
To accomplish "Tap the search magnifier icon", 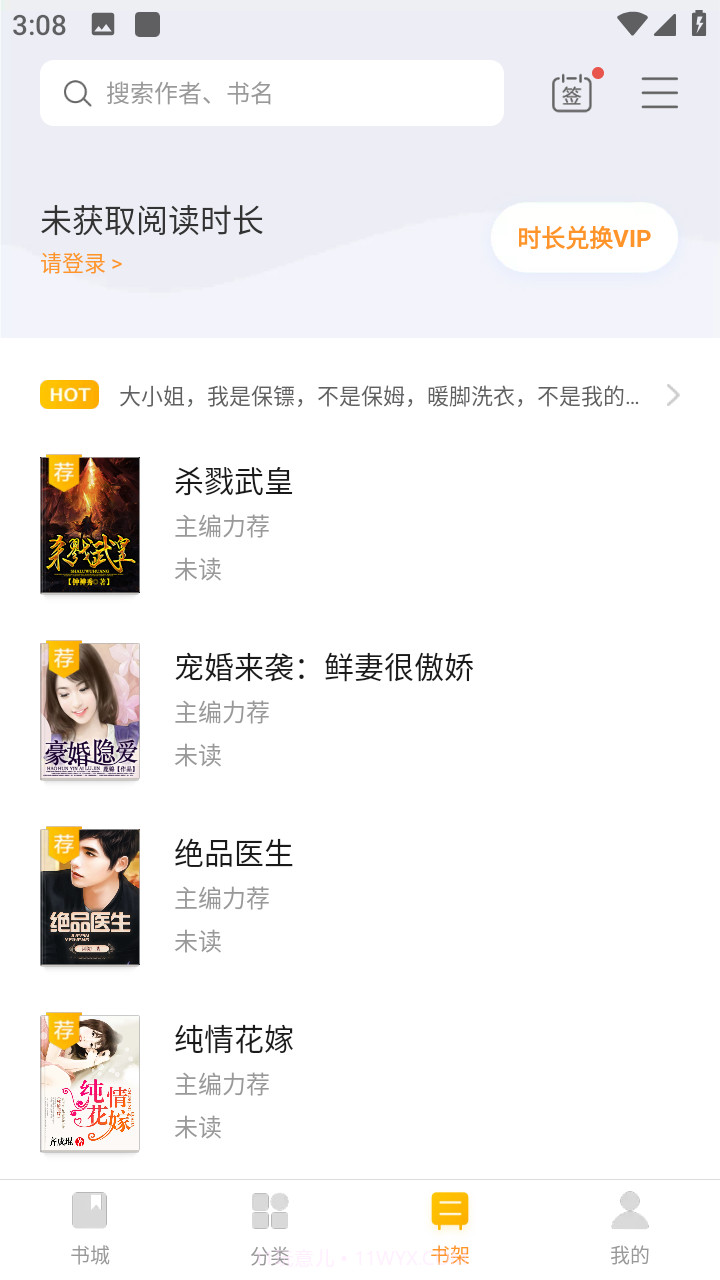I will coord(76,92).
